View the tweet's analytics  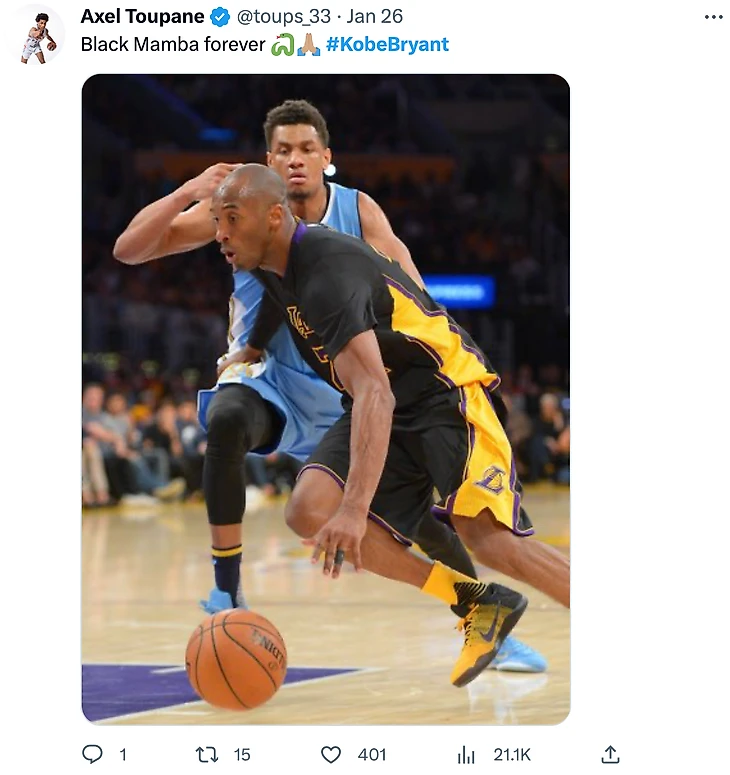coord(466,754)
